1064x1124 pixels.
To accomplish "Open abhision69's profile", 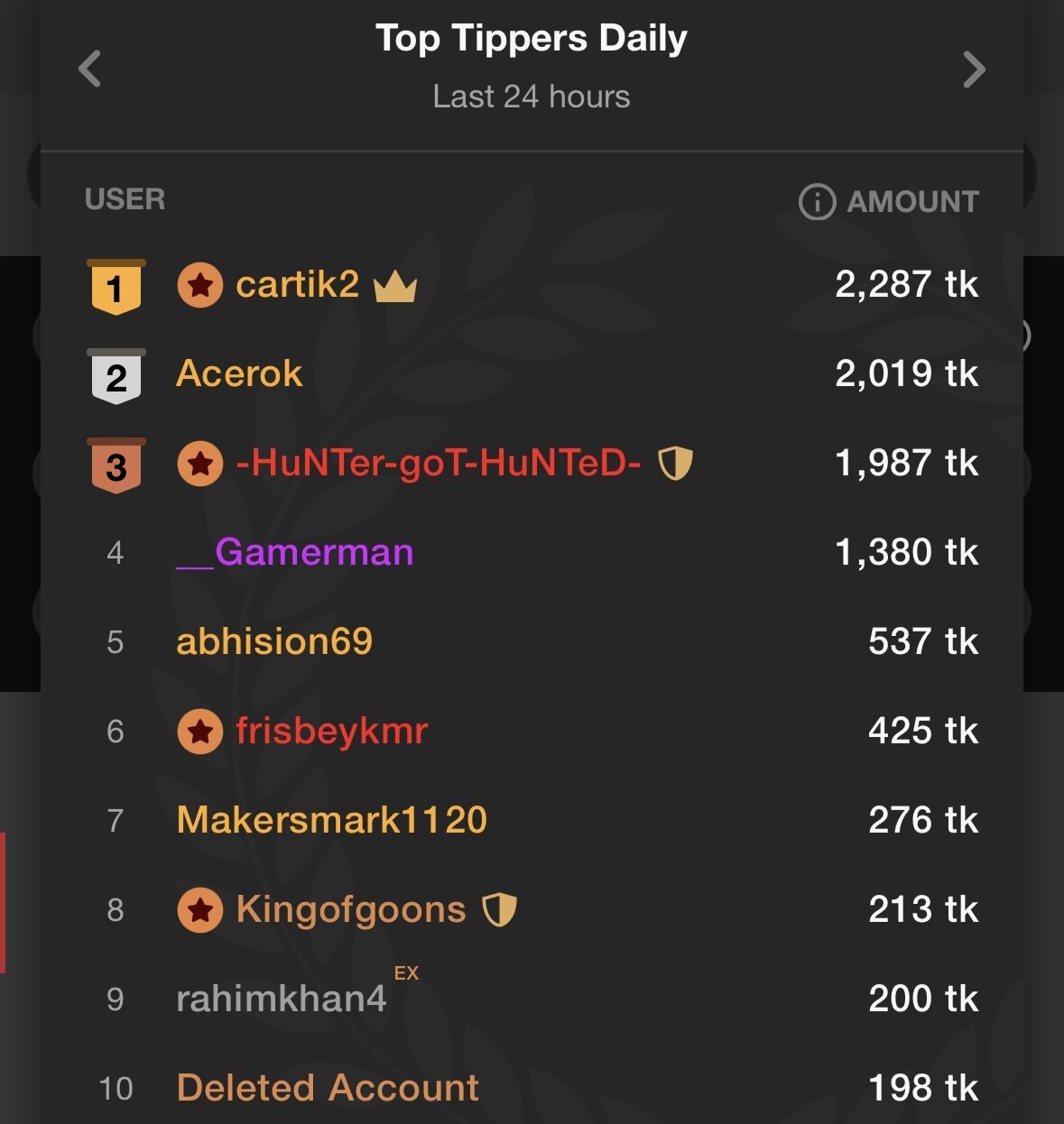I will (x=274, y=641).
